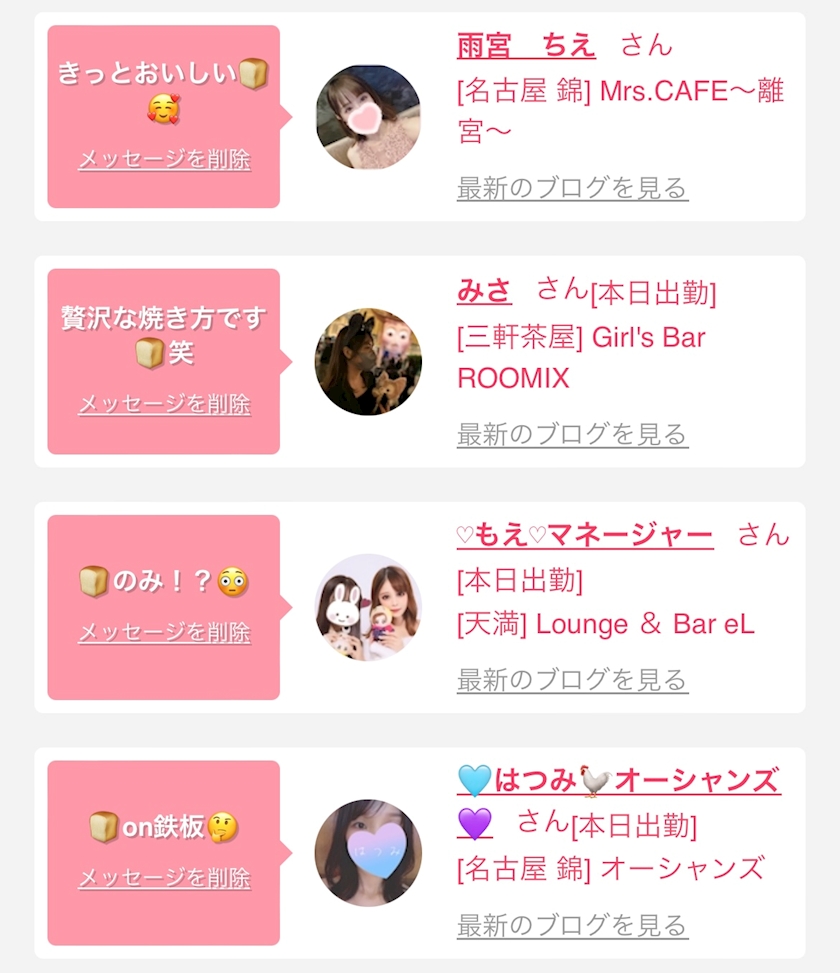Screen dimensions: 840x973
Task: Open 雨宮 ちえ's profile link
Action: tap(526, 45)
